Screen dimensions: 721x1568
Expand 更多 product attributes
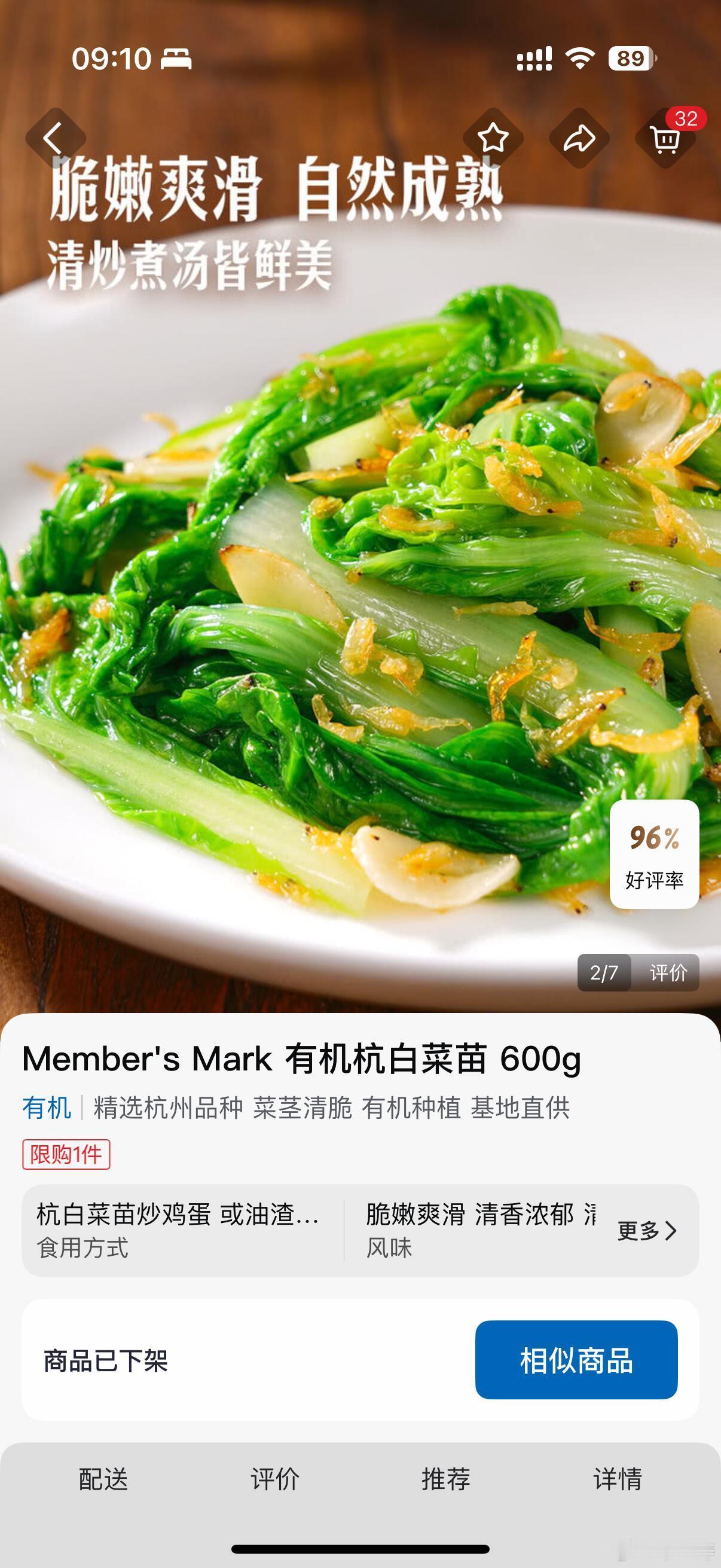(x=647, y=1230)
